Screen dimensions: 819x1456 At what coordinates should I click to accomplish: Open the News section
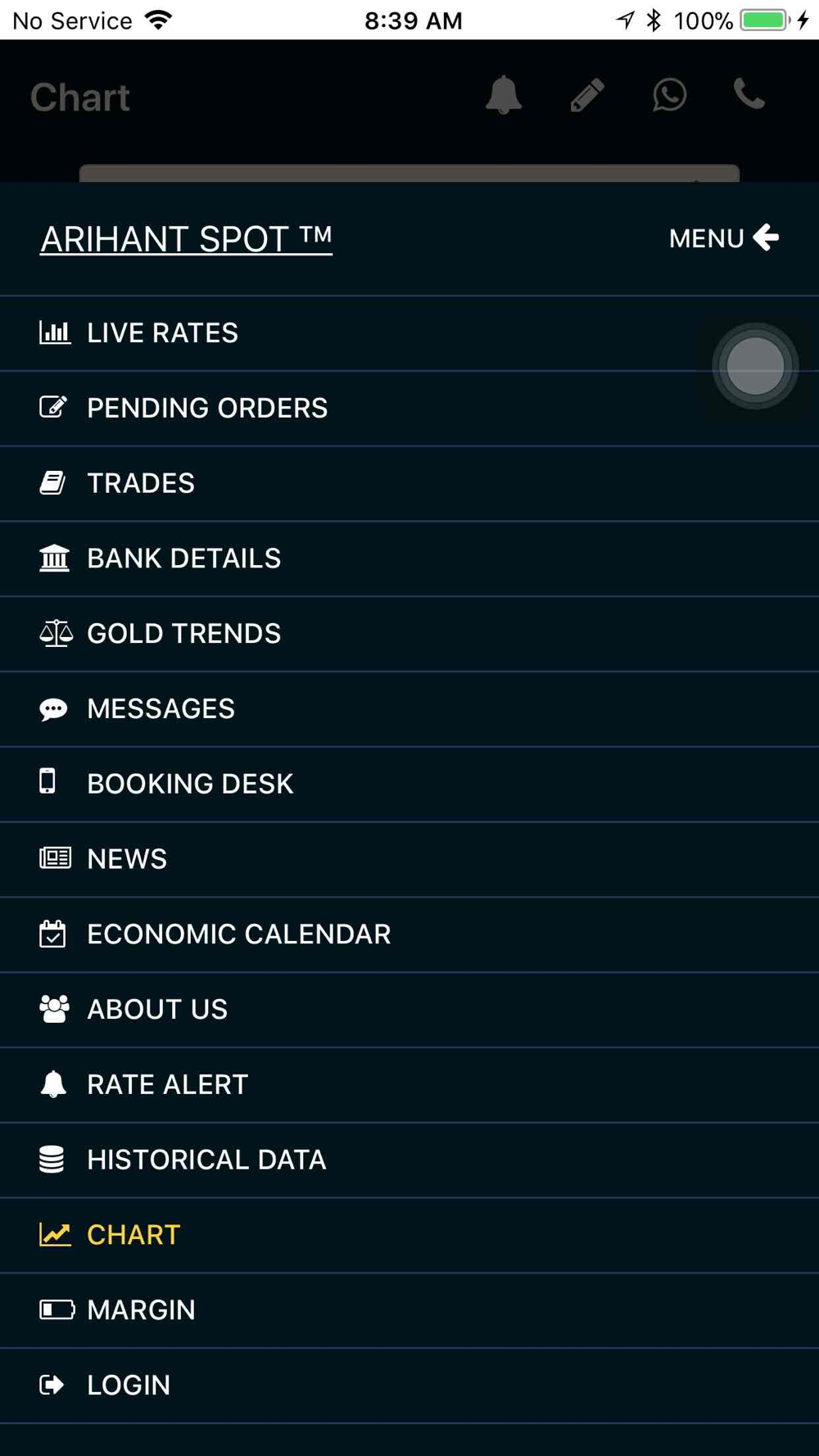pos(409,860)
